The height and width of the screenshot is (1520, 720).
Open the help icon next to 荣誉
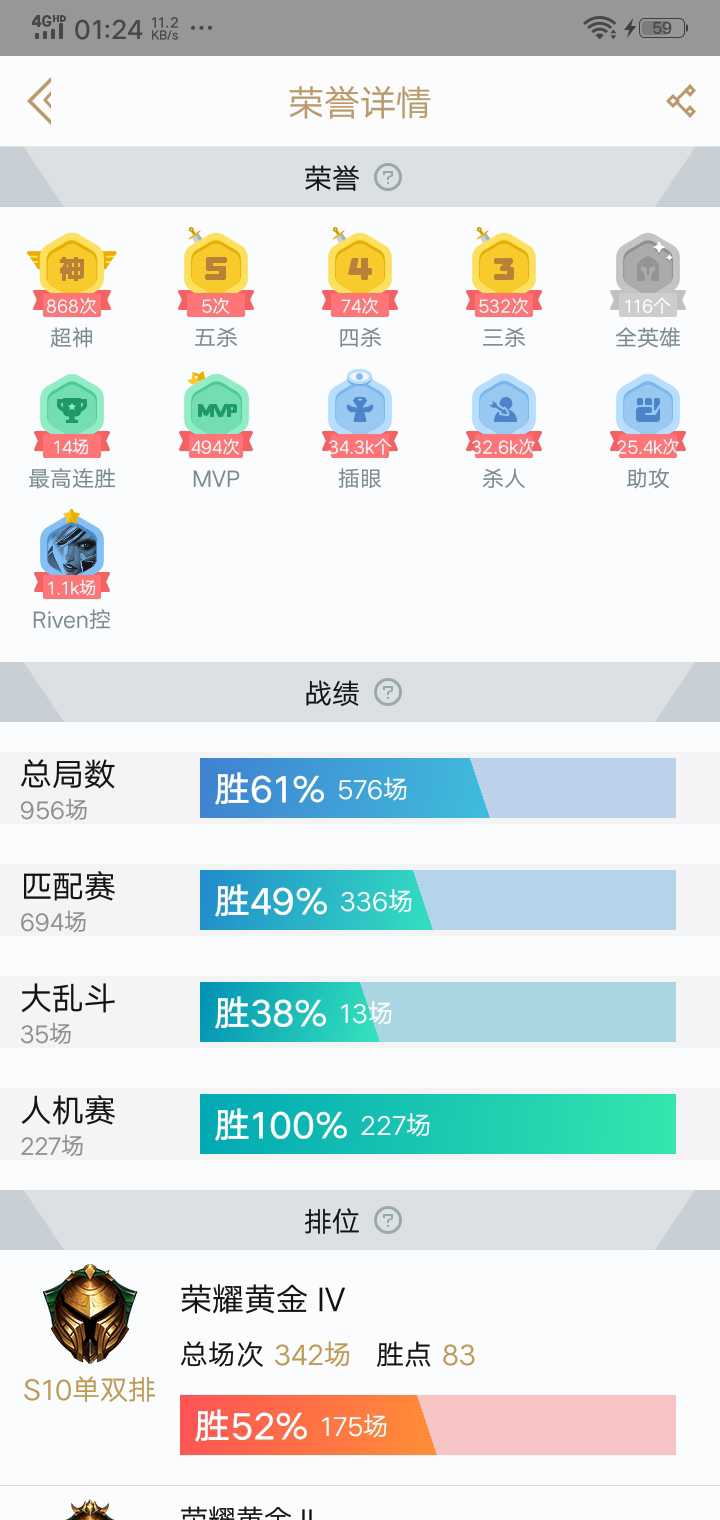[x=388, y=178]
